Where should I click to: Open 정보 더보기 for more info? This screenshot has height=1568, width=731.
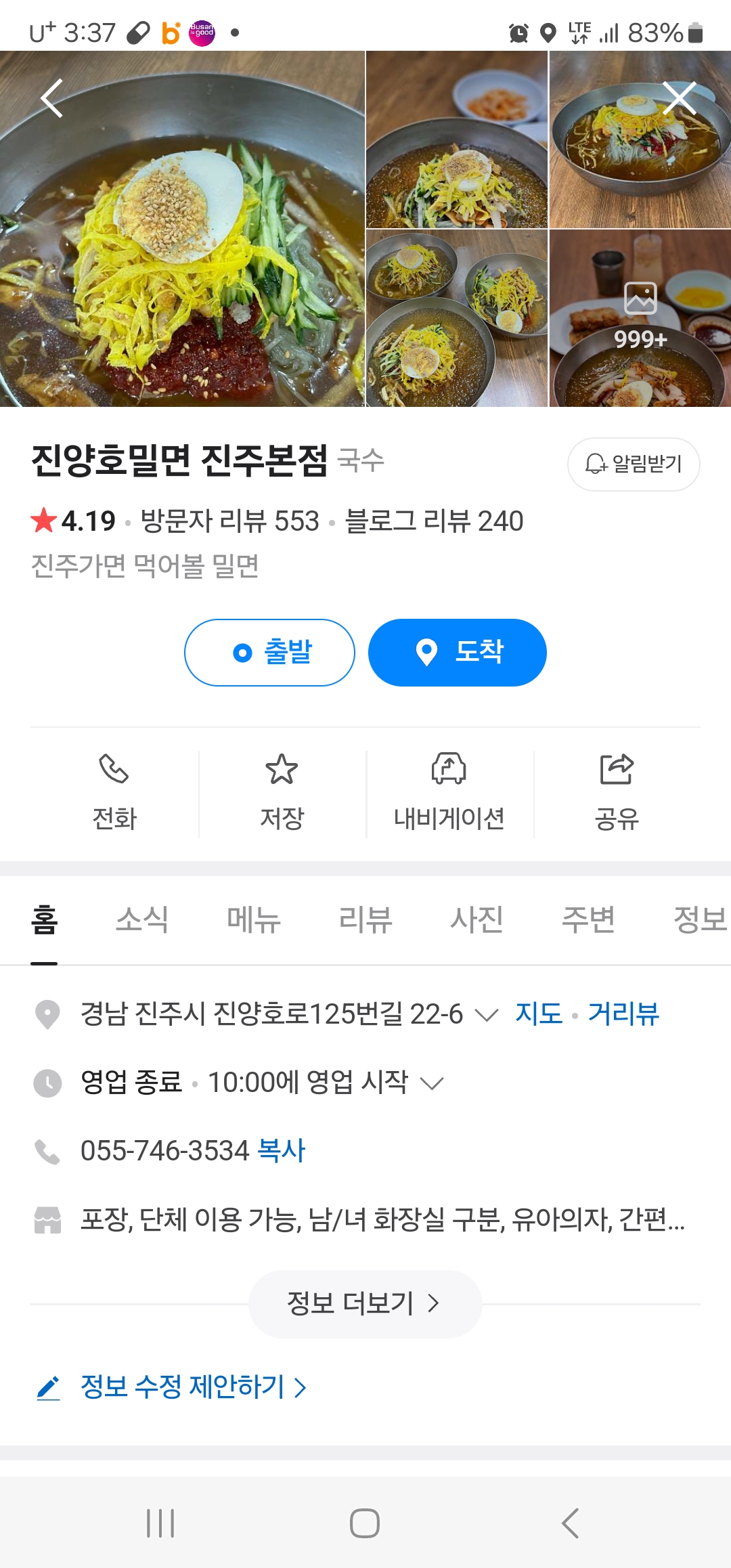point(365,1303)
